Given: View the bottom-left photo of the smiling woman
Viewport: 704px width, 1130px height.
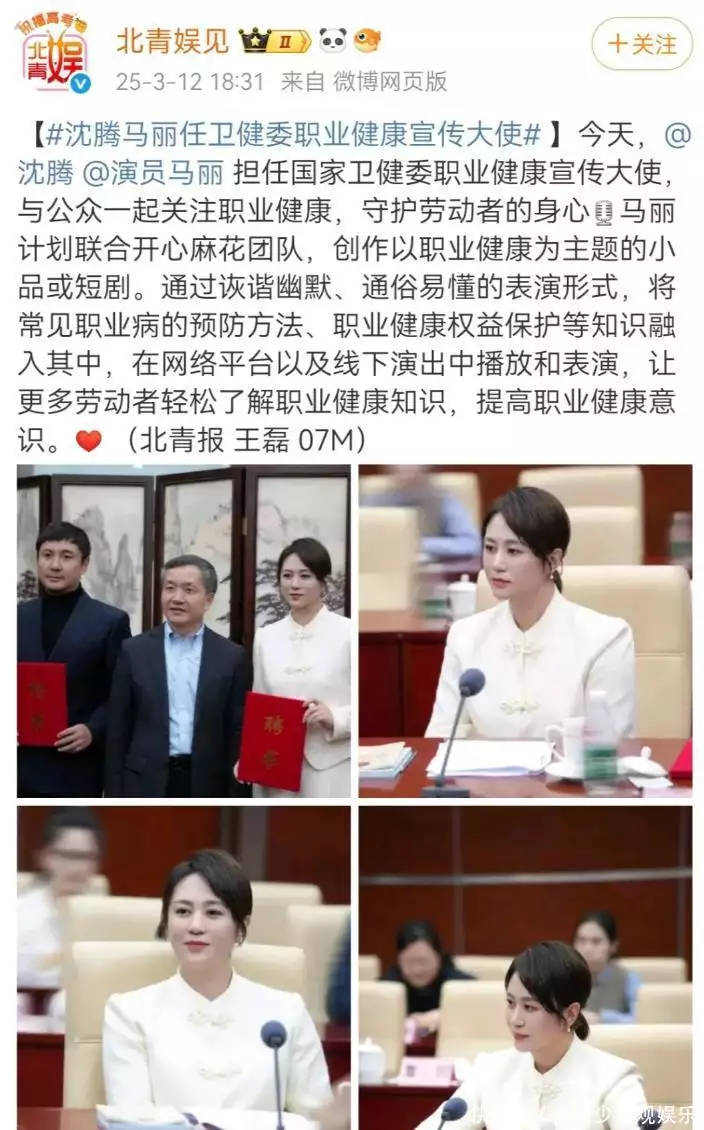Looking at the screenshot, I should click(x=184, y=968).
